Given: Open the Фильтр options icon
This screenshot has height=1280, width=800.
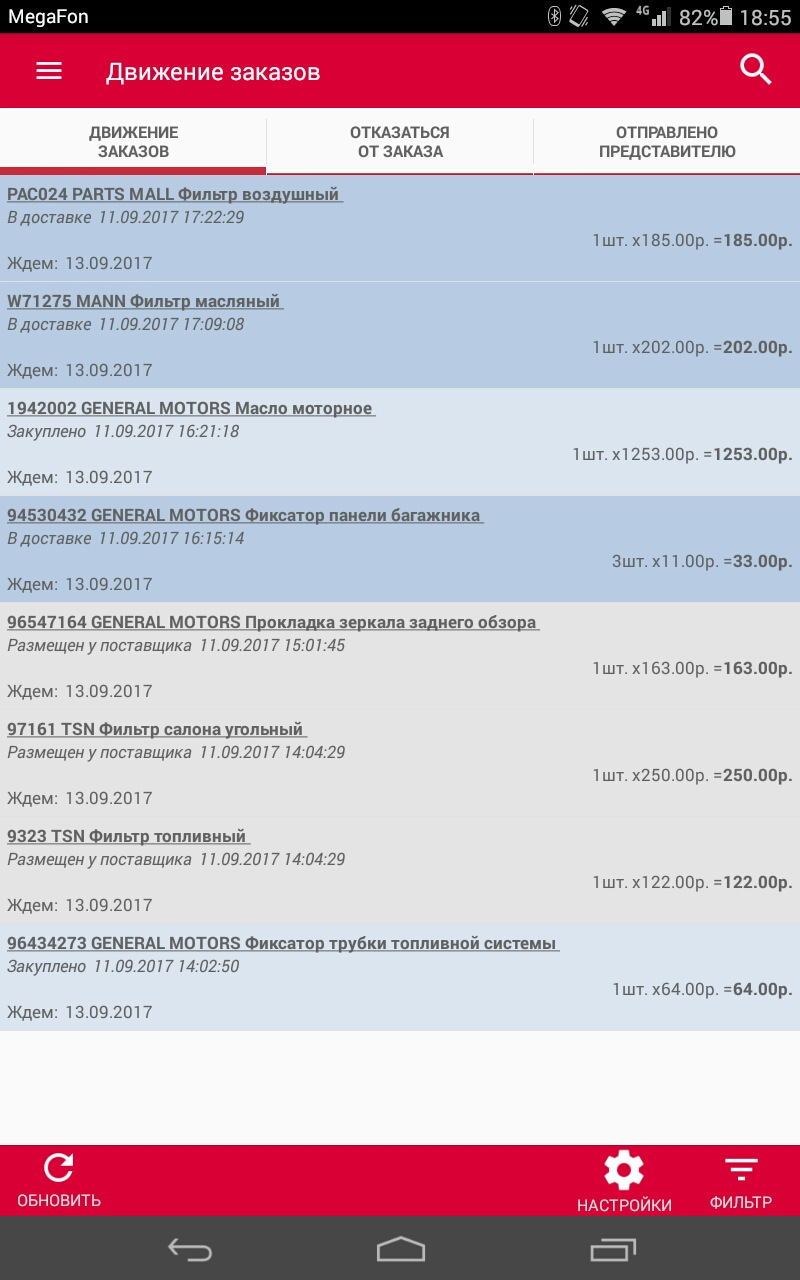Looking at the screenshot, I should tap(742, 1168).
